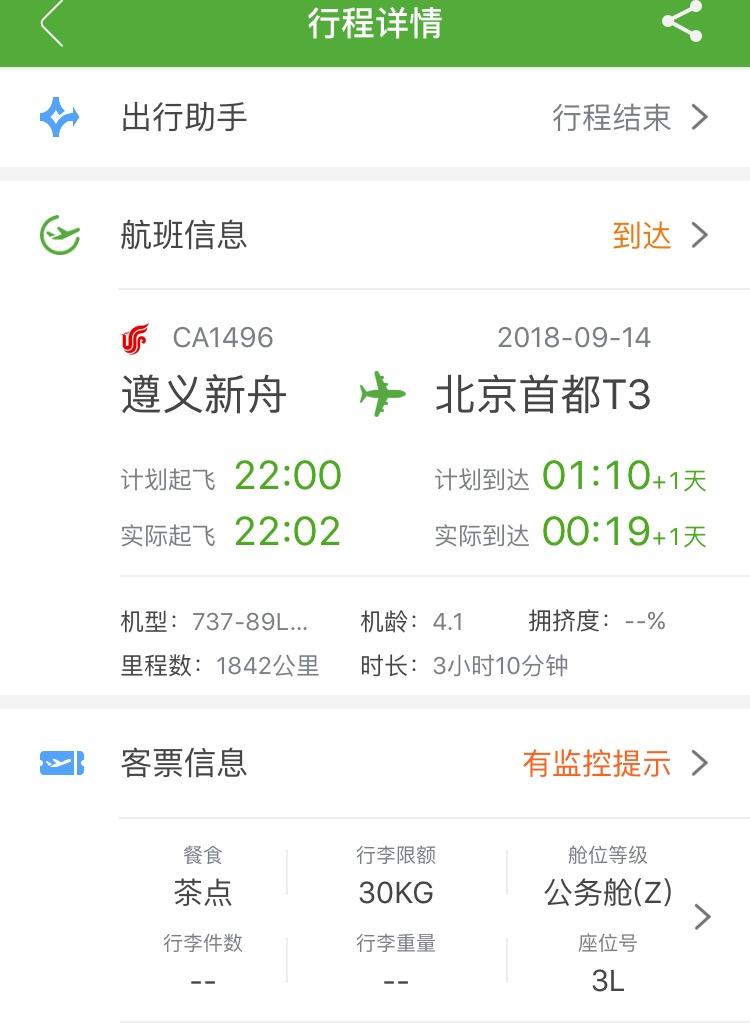
Task: Select the blue travel assistant icon
Action: point(60,117)
